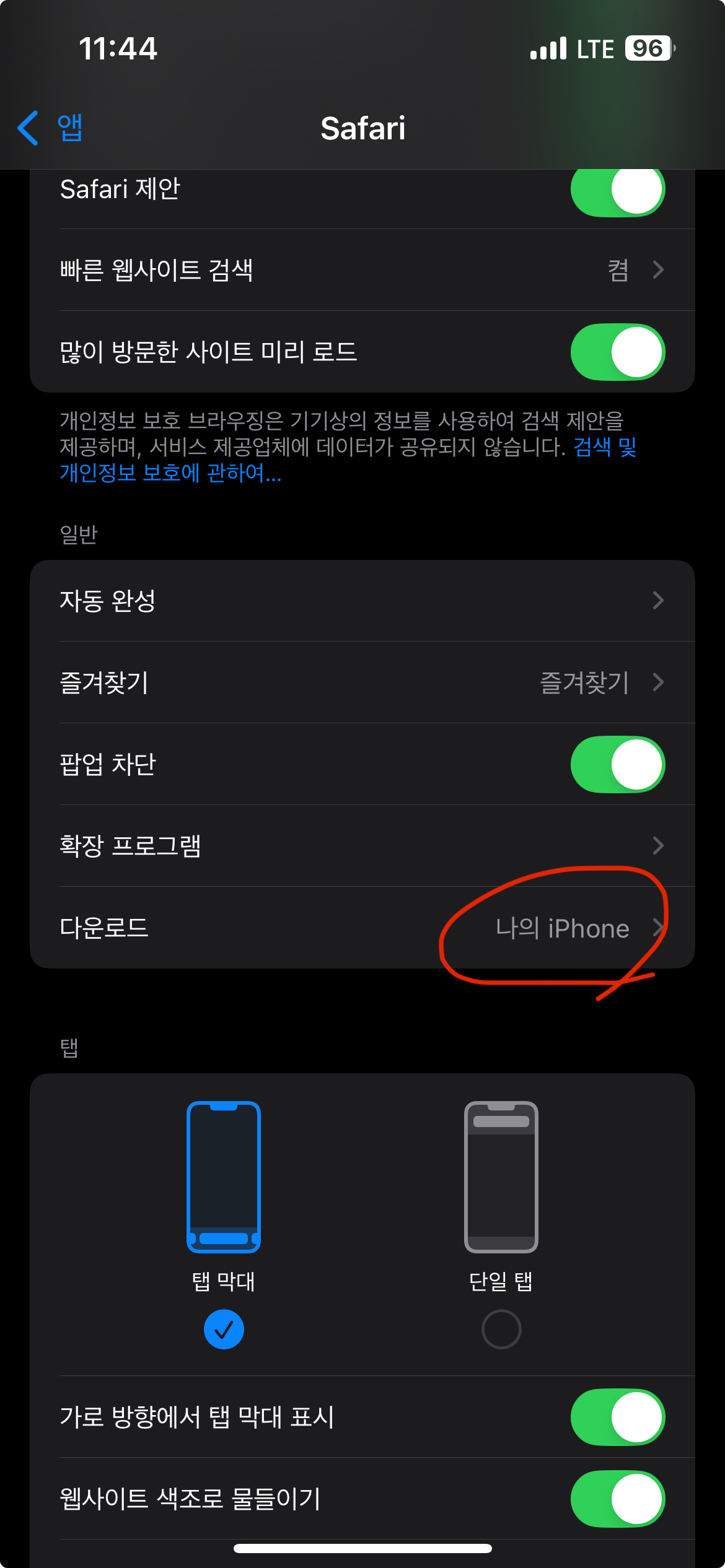Select the 단일 탭 layout
The height and width of the screenshot is (1568, 725).
[x=501, y=1224]
